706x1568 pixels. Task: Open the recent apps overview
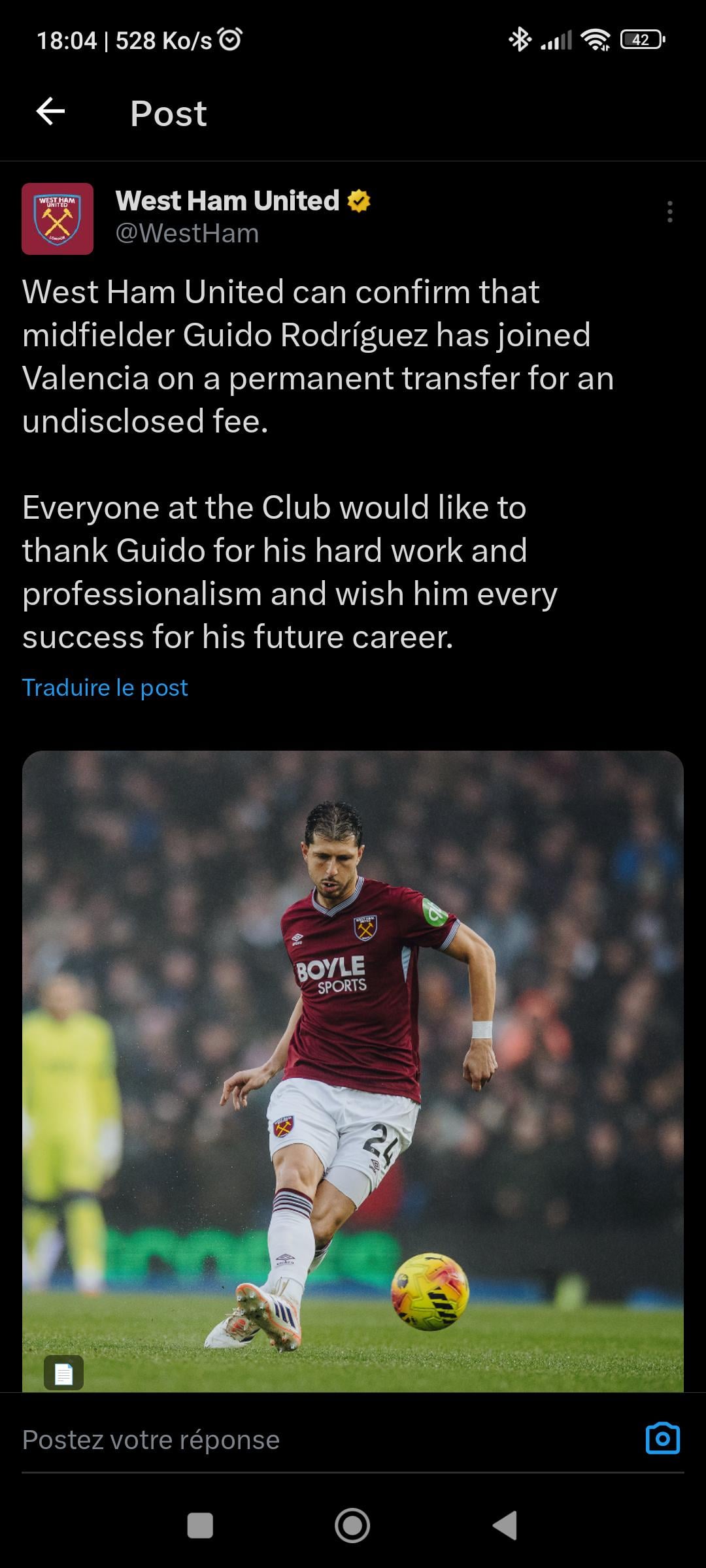click(x=200, y=1526)
